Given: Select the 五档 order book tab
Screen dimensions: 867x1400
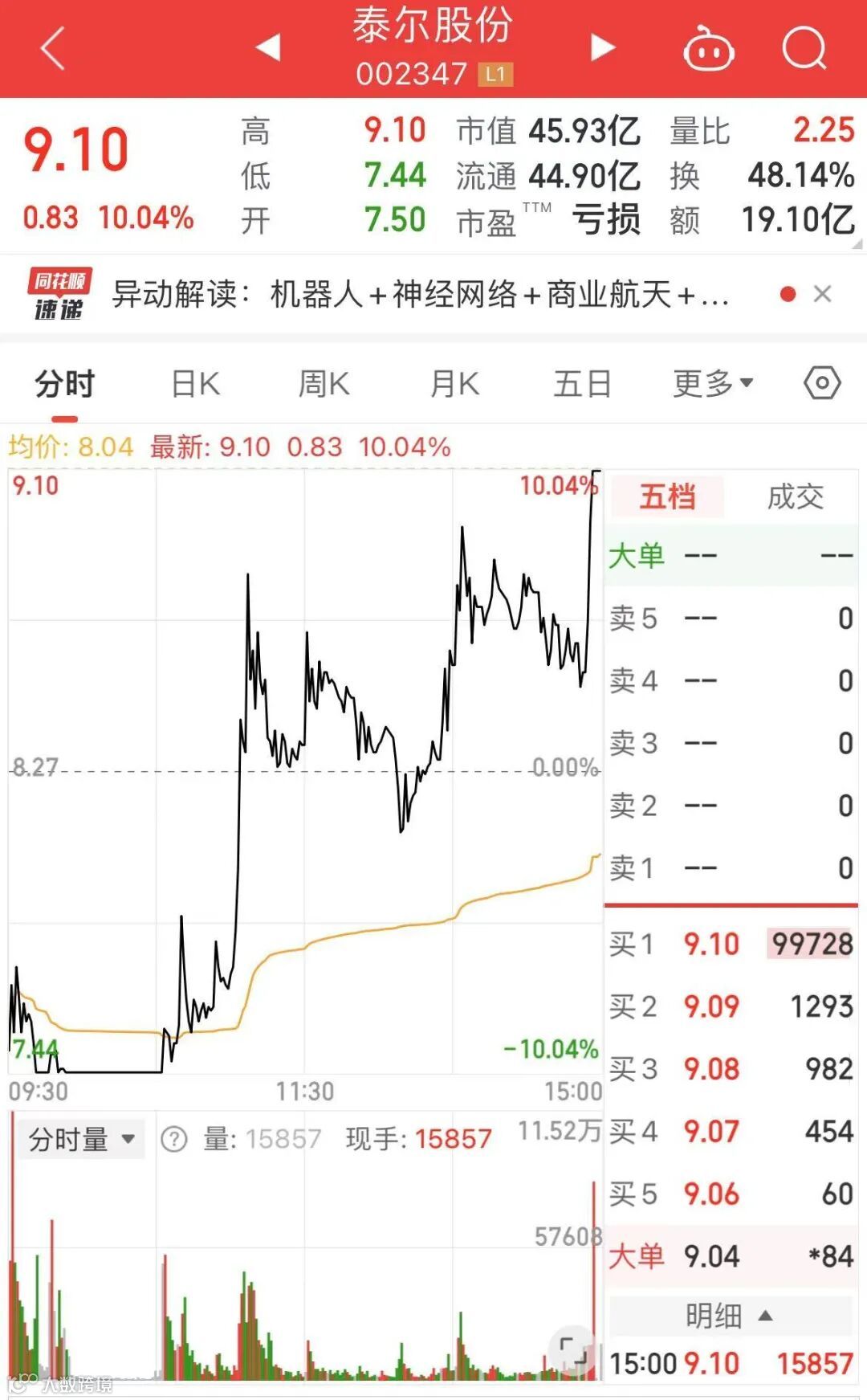Looking at the screenshot, I should pyautogui.click(x=667, y=497).
